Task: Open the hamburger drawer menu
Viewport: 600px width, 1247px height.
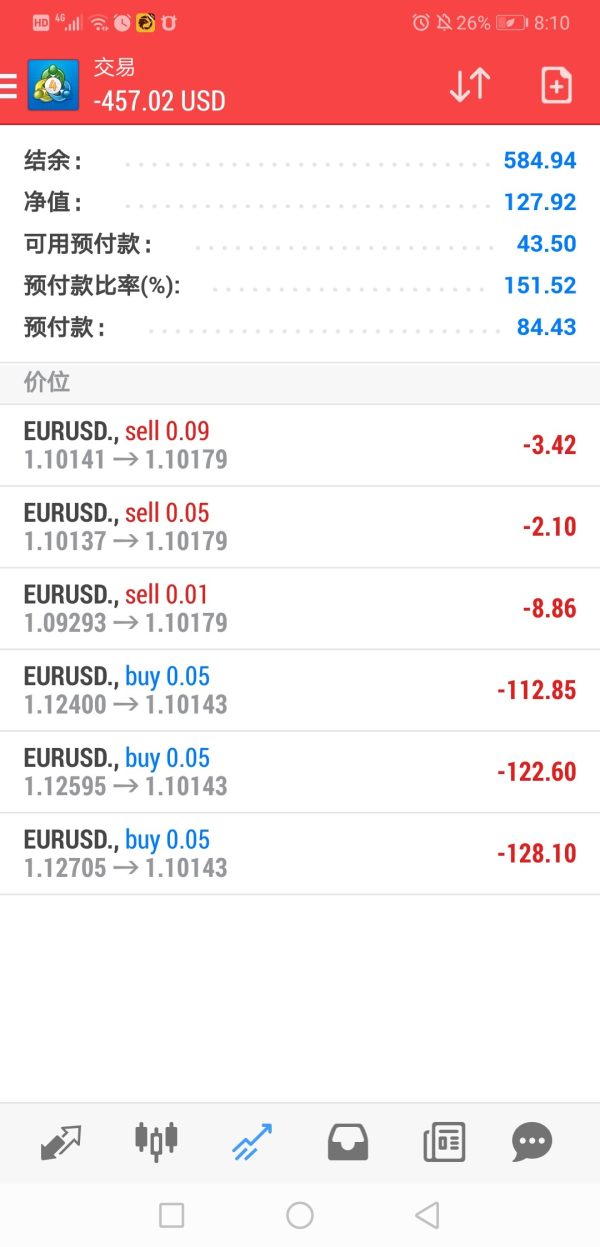Action: pyautogui.click(x=9, y=87)
